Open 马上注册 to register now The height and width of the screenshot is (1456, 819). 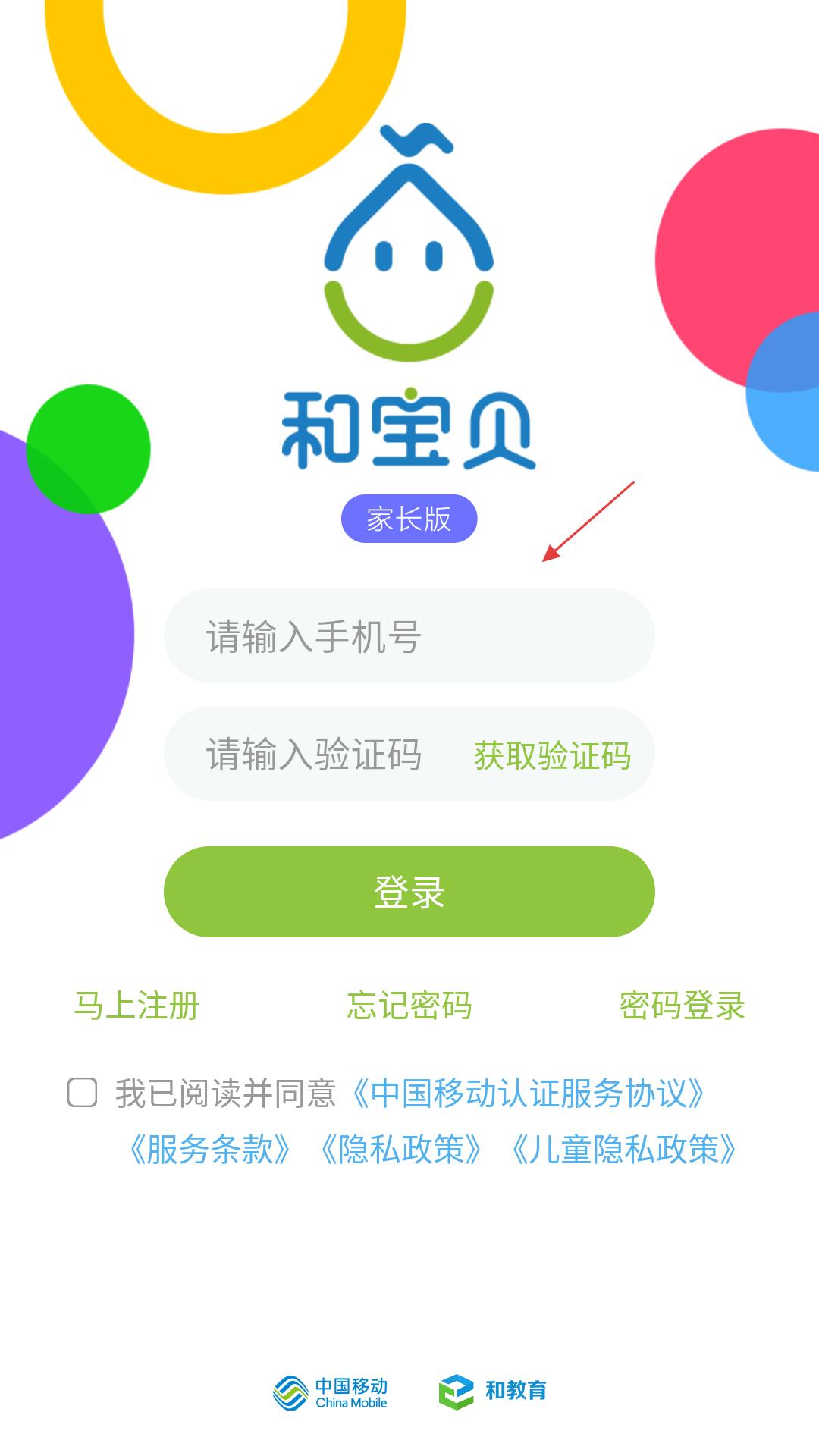tap(136, 1006)
